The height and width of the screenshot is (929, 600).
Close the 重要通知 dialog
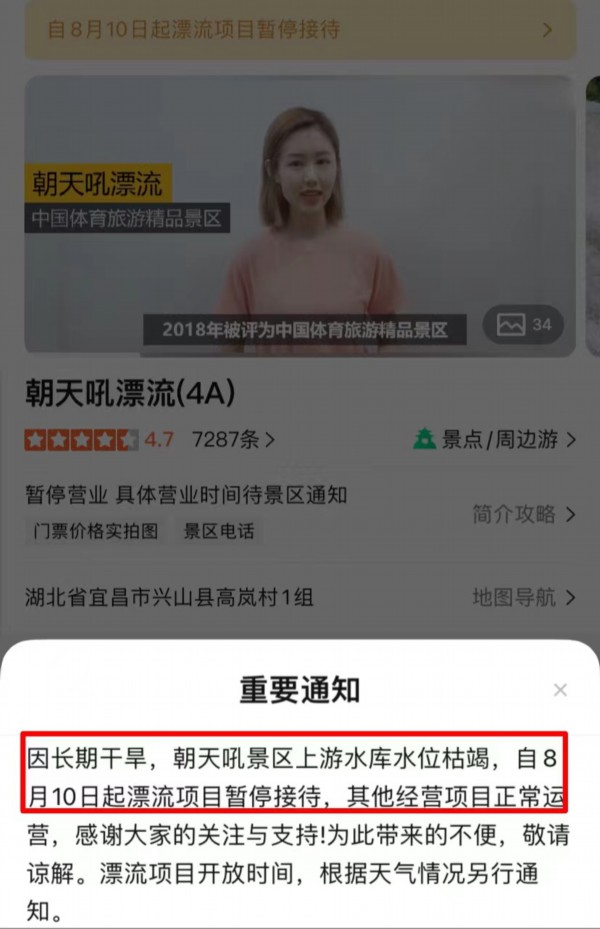[560, 690]
